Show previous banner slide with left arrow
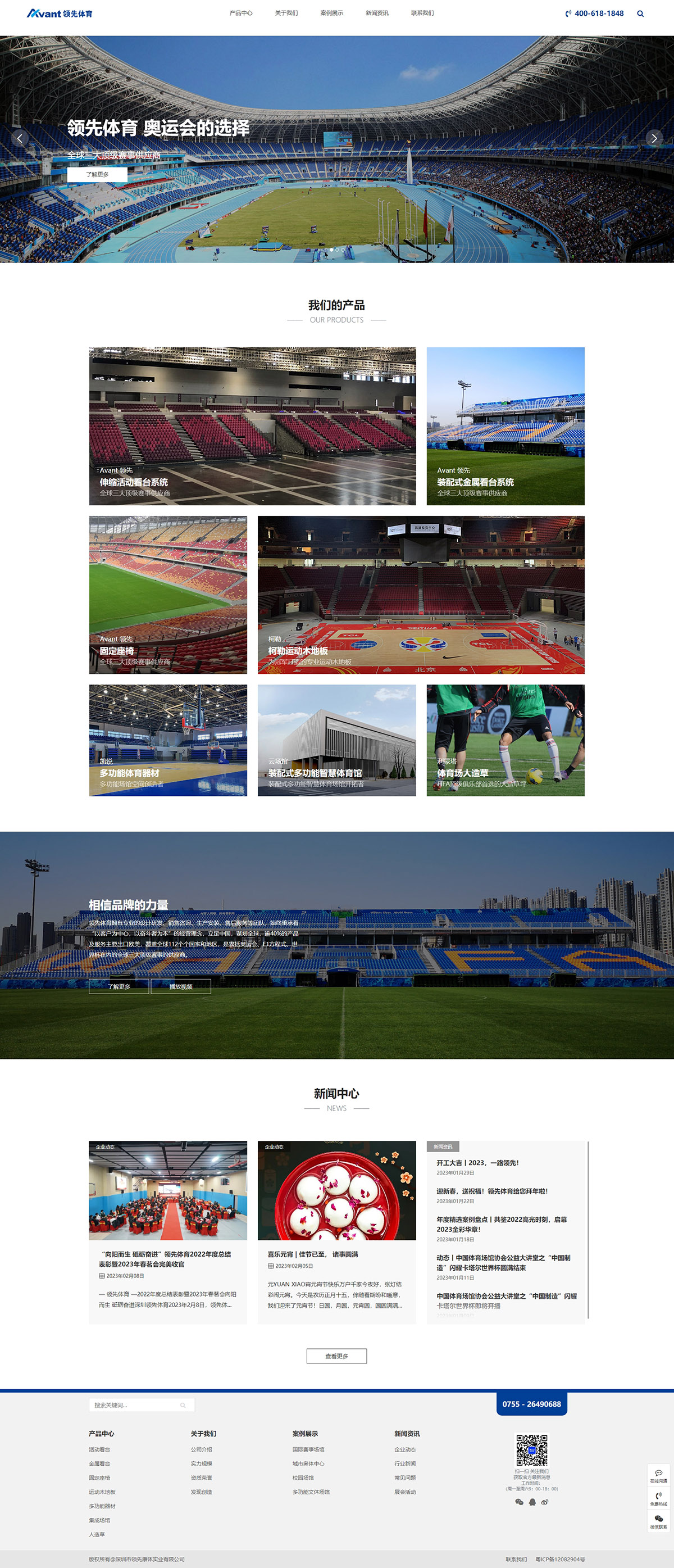The height and width of the screenshot is (1568, 674). point(20,138)
